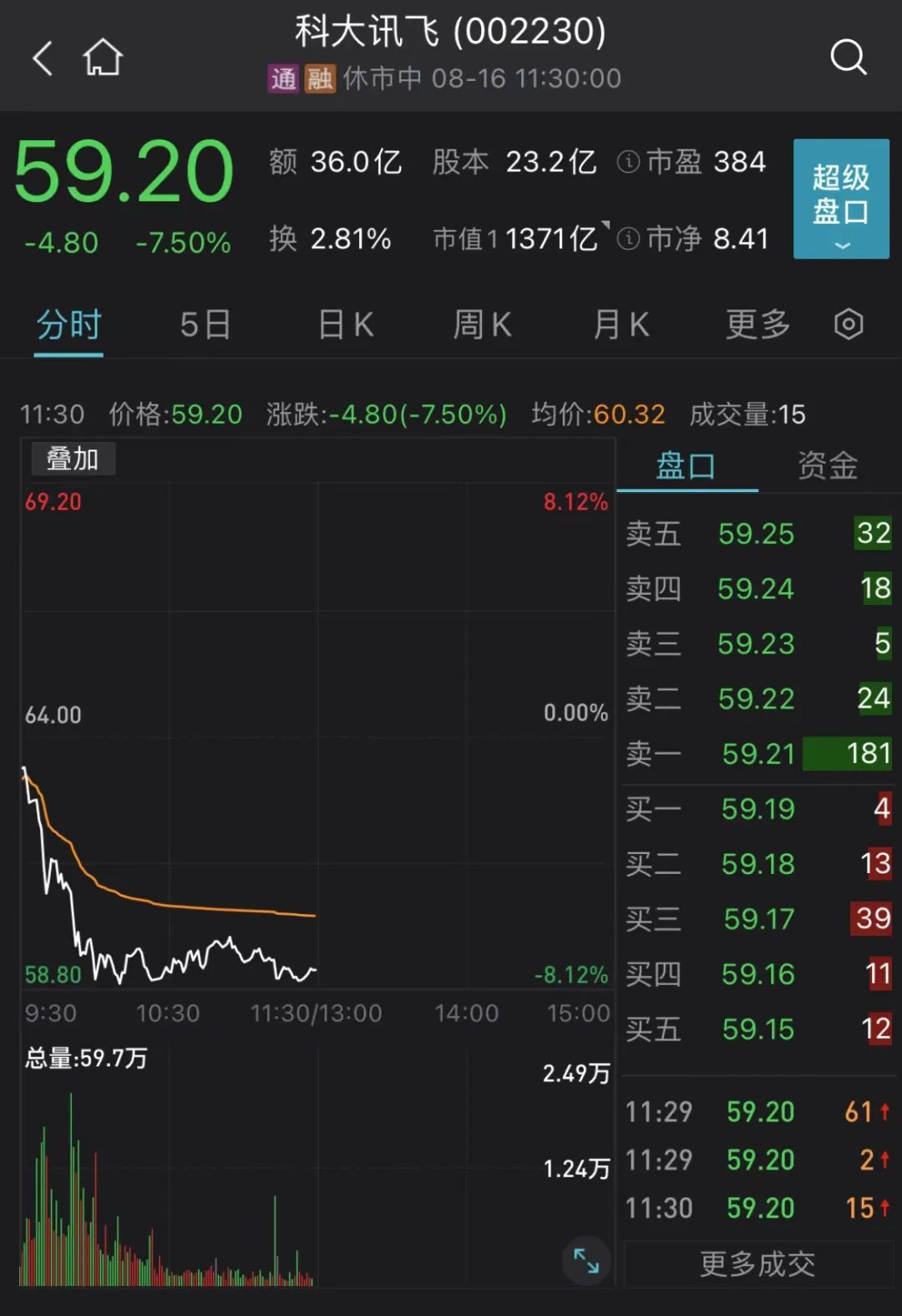Viewport: 902px width, 1316px height.
Task: Go back to the previous screen
Action: pyautogui.click(x=42, y=58)
